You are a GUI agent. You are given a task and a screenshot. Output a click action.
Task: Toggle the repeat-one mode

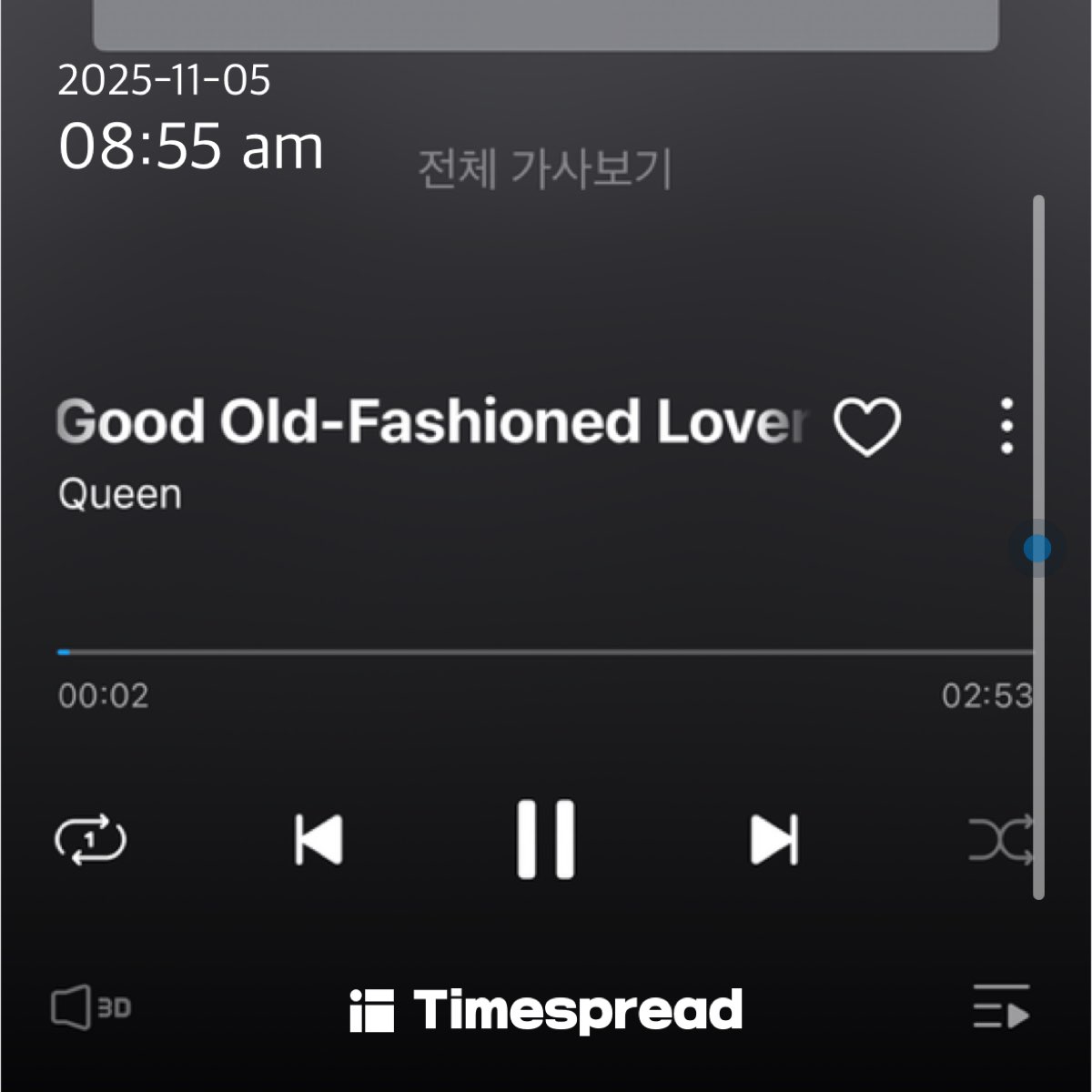click(x=90, y=839)
